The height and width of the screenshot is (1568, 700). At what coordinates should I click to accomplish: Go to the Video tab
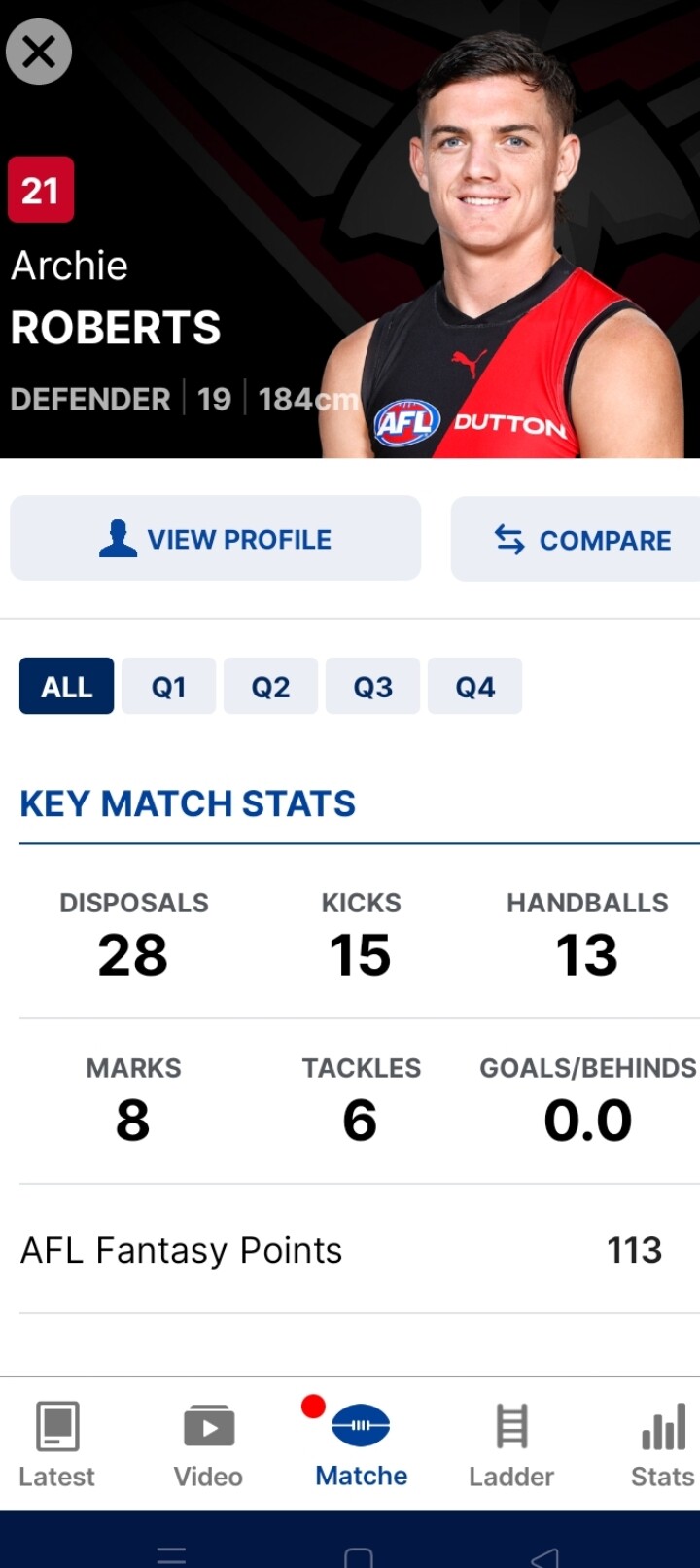click(208, 1444)
